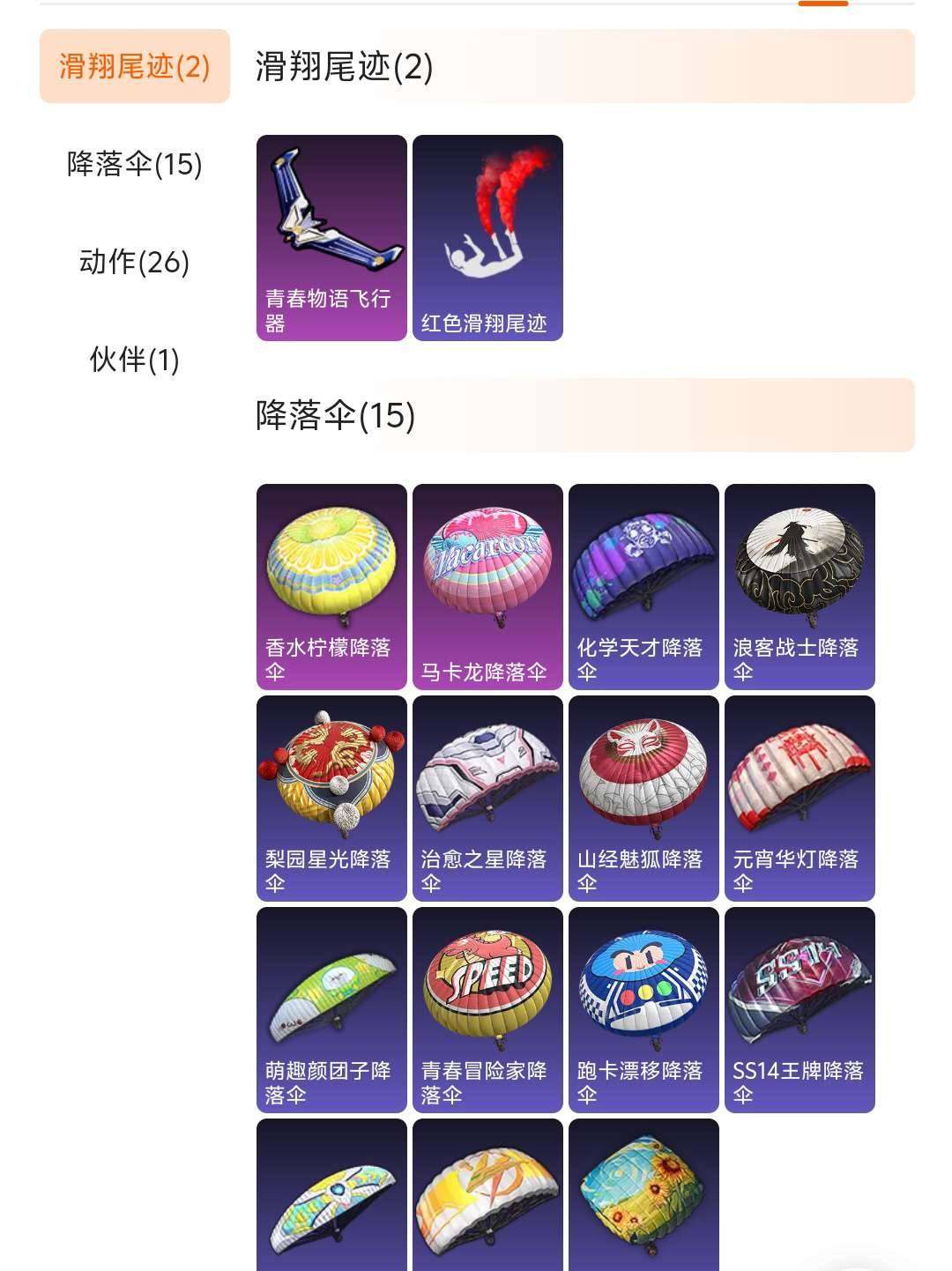Switch to the 降落伞(15) category
The width and height of the screenshot is (952, 1271).
point(133,164)
